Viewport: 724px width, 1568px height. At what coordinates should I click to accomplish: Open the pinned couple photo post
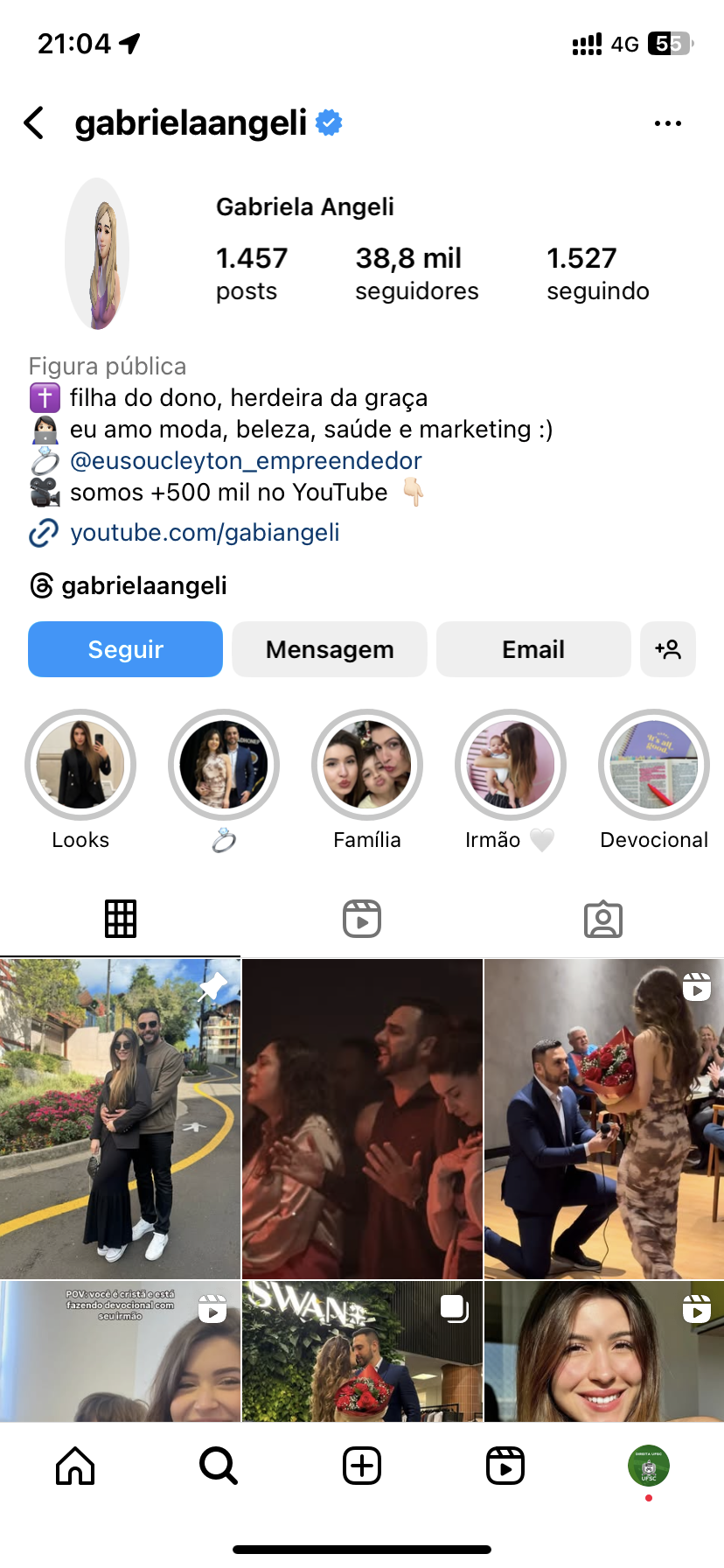tap(120, 1118)
